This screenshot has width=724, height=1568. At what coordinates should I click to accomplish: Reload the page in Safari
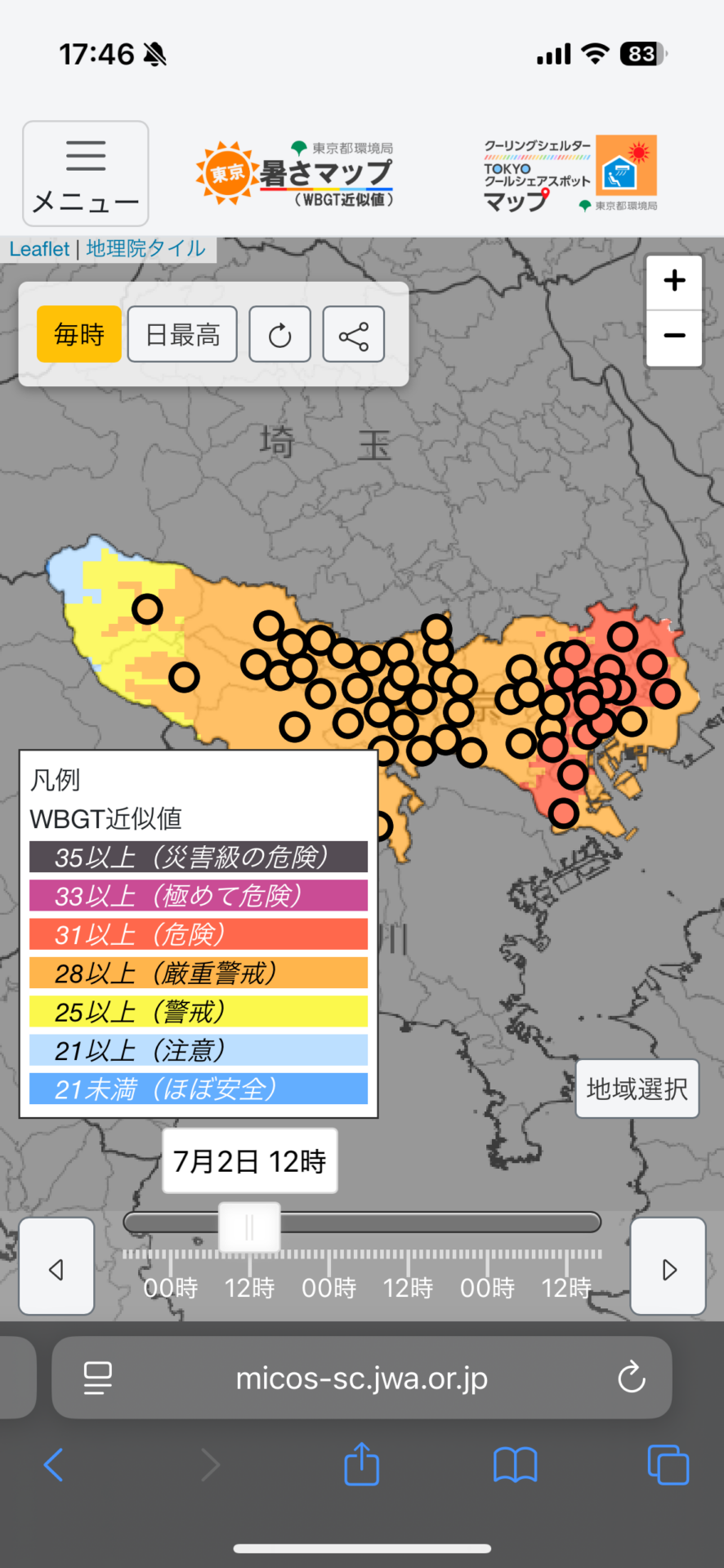click(x=631, y=1379)
